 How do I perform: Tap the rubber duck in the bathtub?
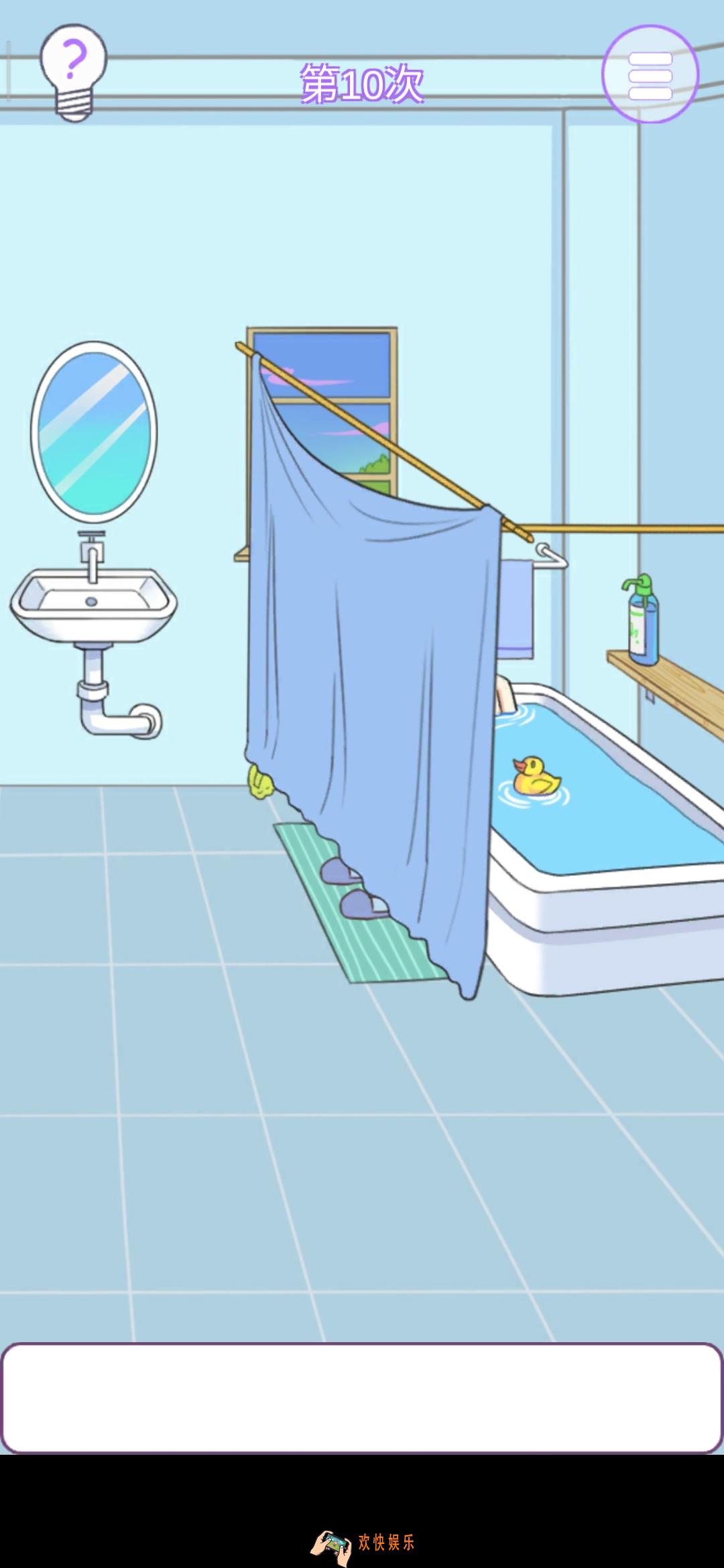[x=535, y=777]
